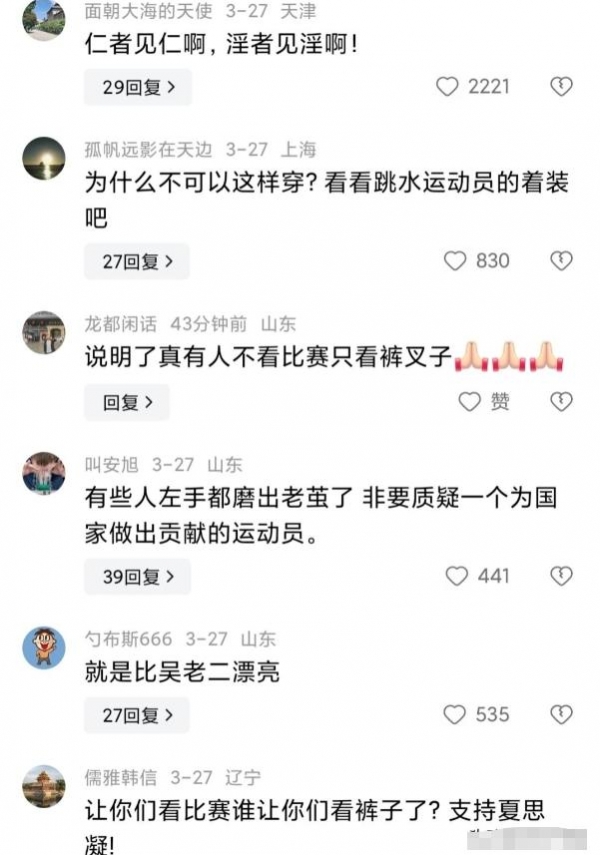Open 儒雅韩信's profile avatar
600x855 pixels.
click(x=44, y=786)
